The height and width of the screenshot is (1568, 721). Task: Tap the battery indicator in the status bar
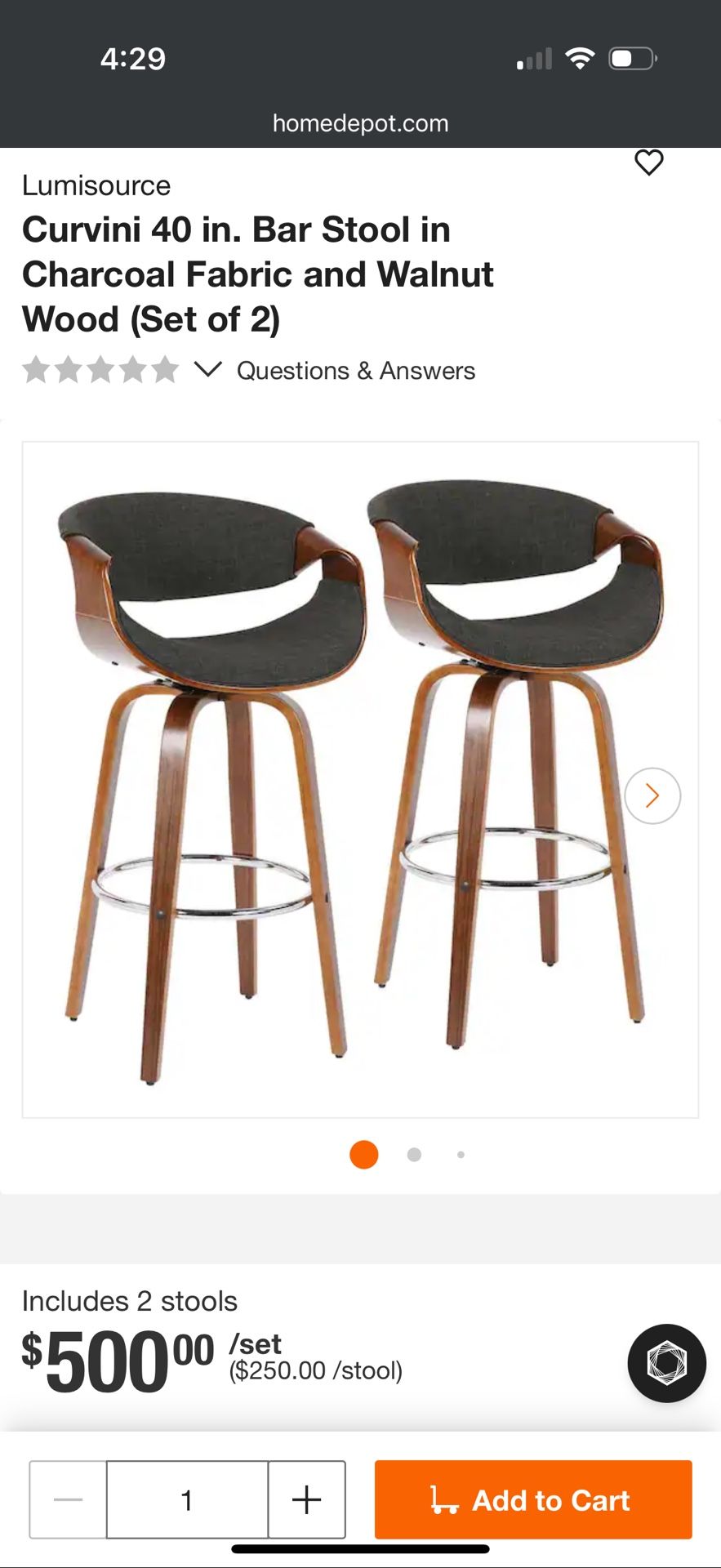(631, 57)
